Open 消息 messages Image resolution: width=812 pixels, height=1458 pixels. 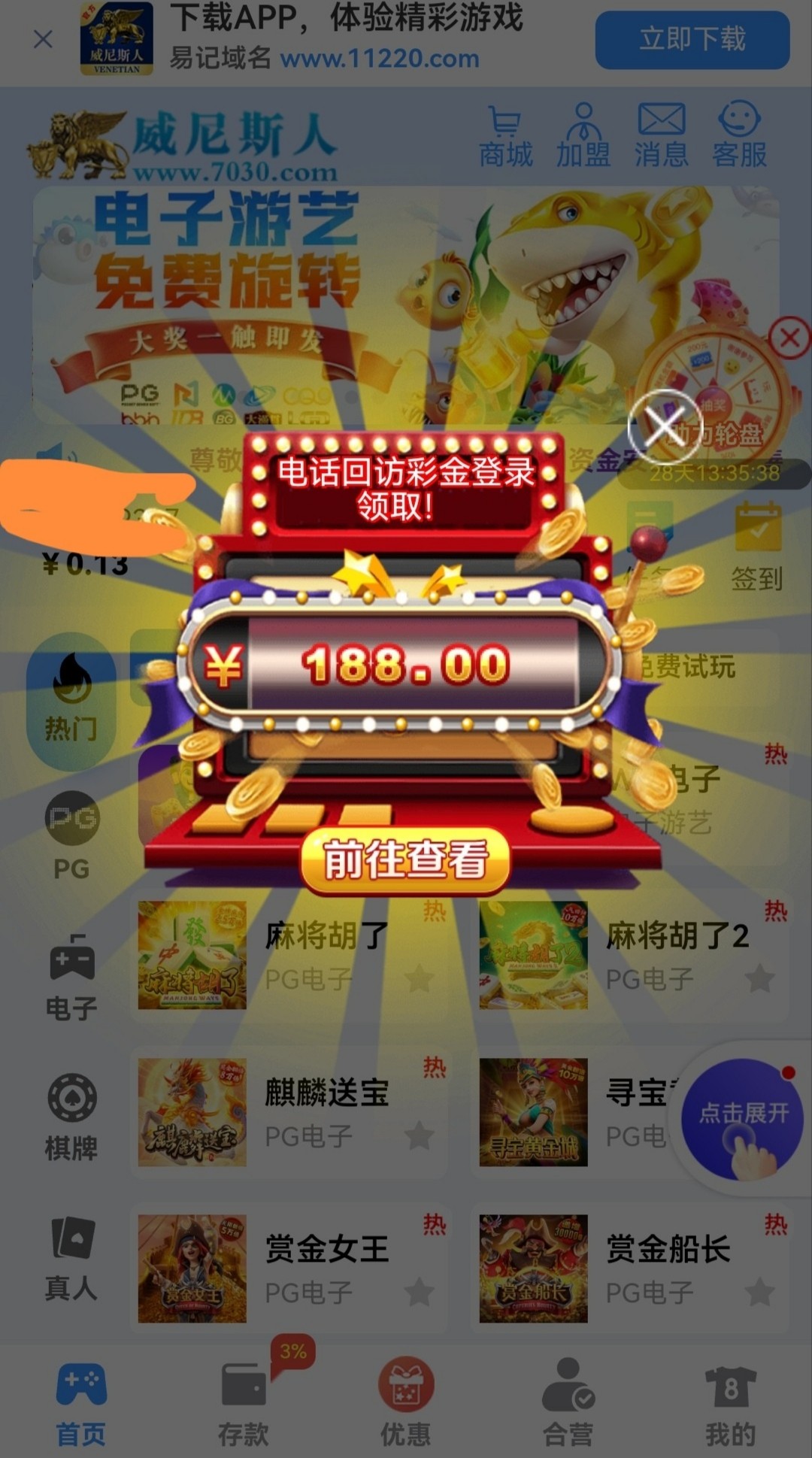pyautogui.click(x=661, y=137)
